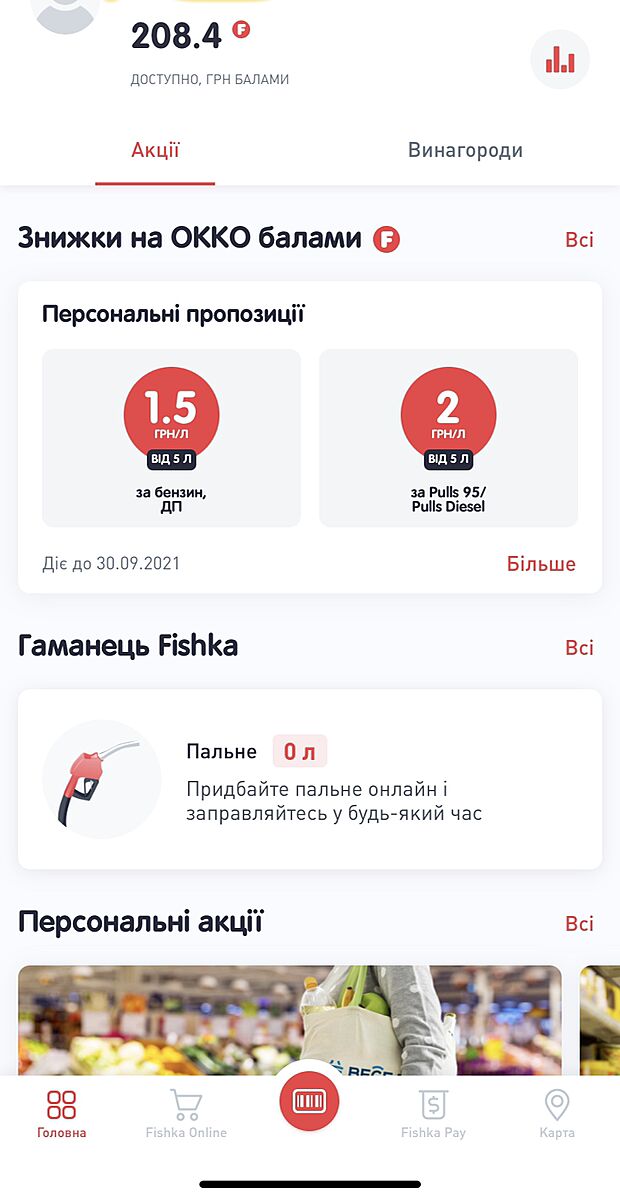View all in Гаманець Fishka
Screen dimensions: 620x1200
coord(579,648)
